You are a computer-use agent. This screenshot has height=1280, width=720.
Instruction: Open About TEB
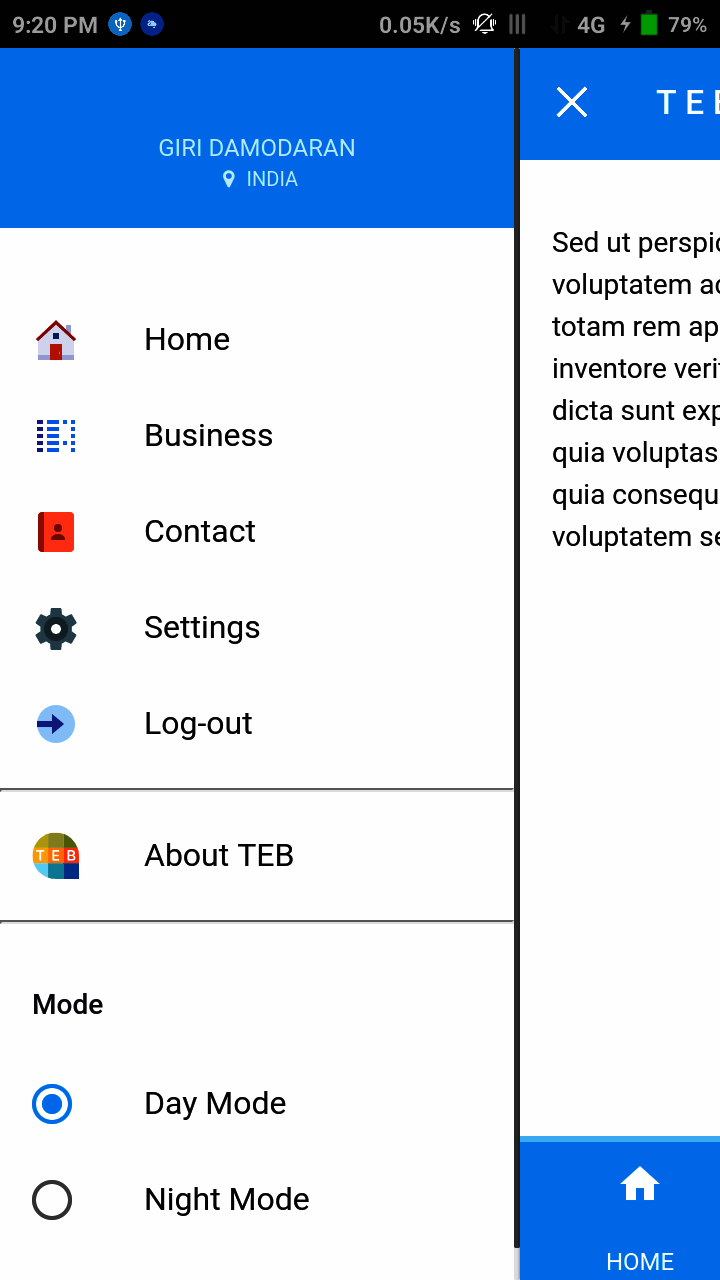pyautogui.click(x=219, y=855)
